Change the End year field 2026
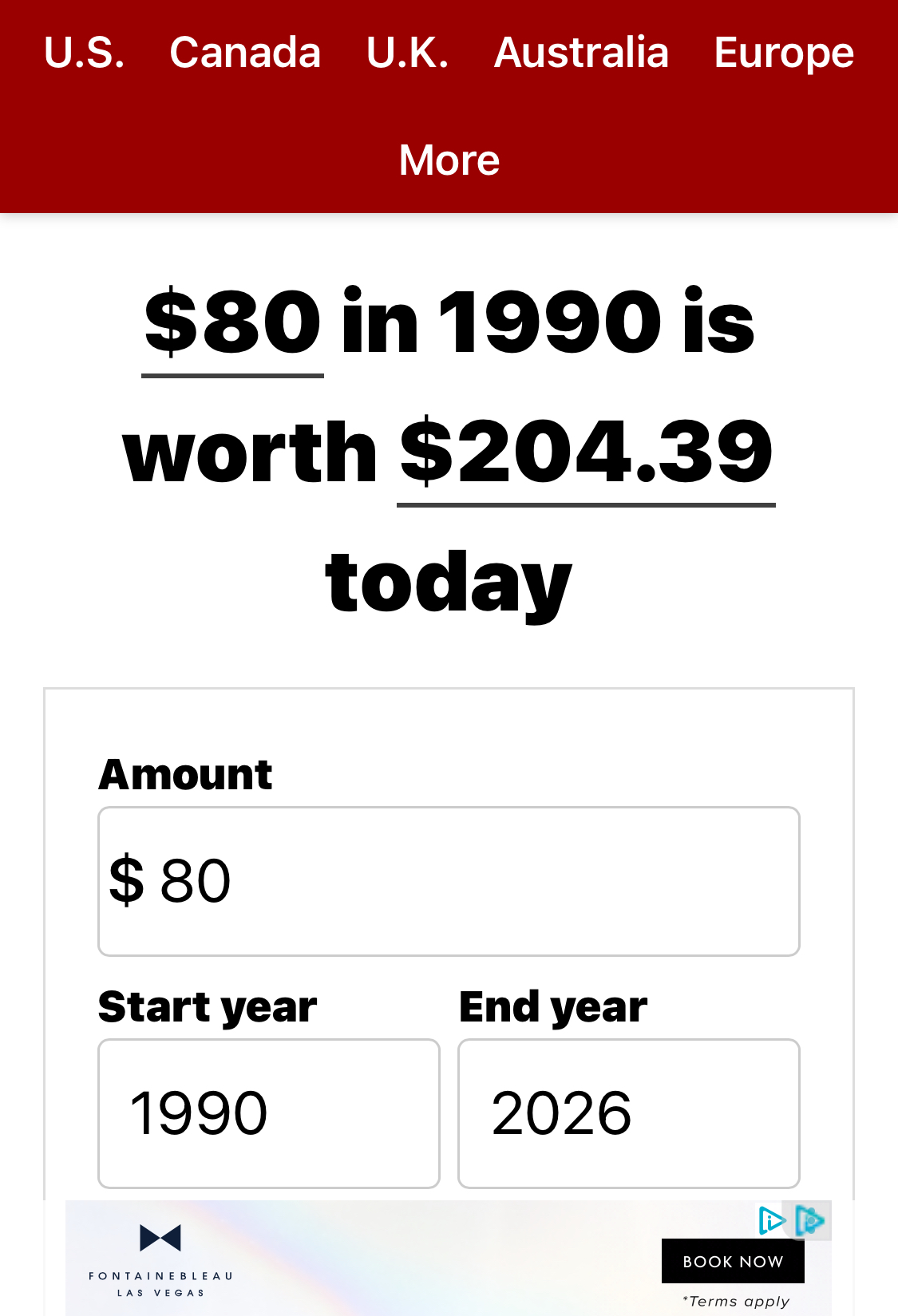 [x=629, y=1113]
